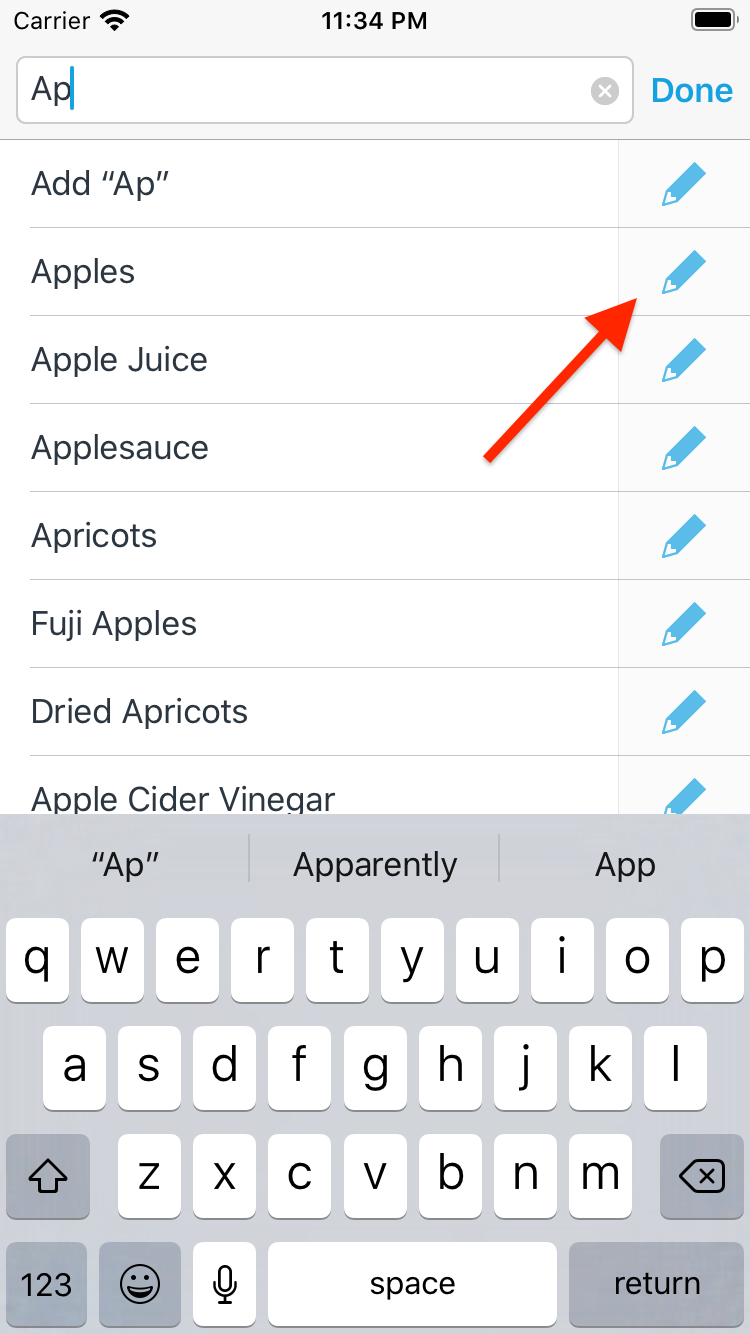Edit the Apple Juice entry
The height and width of the screenshot is (1334, 750).
click(684, 360)
